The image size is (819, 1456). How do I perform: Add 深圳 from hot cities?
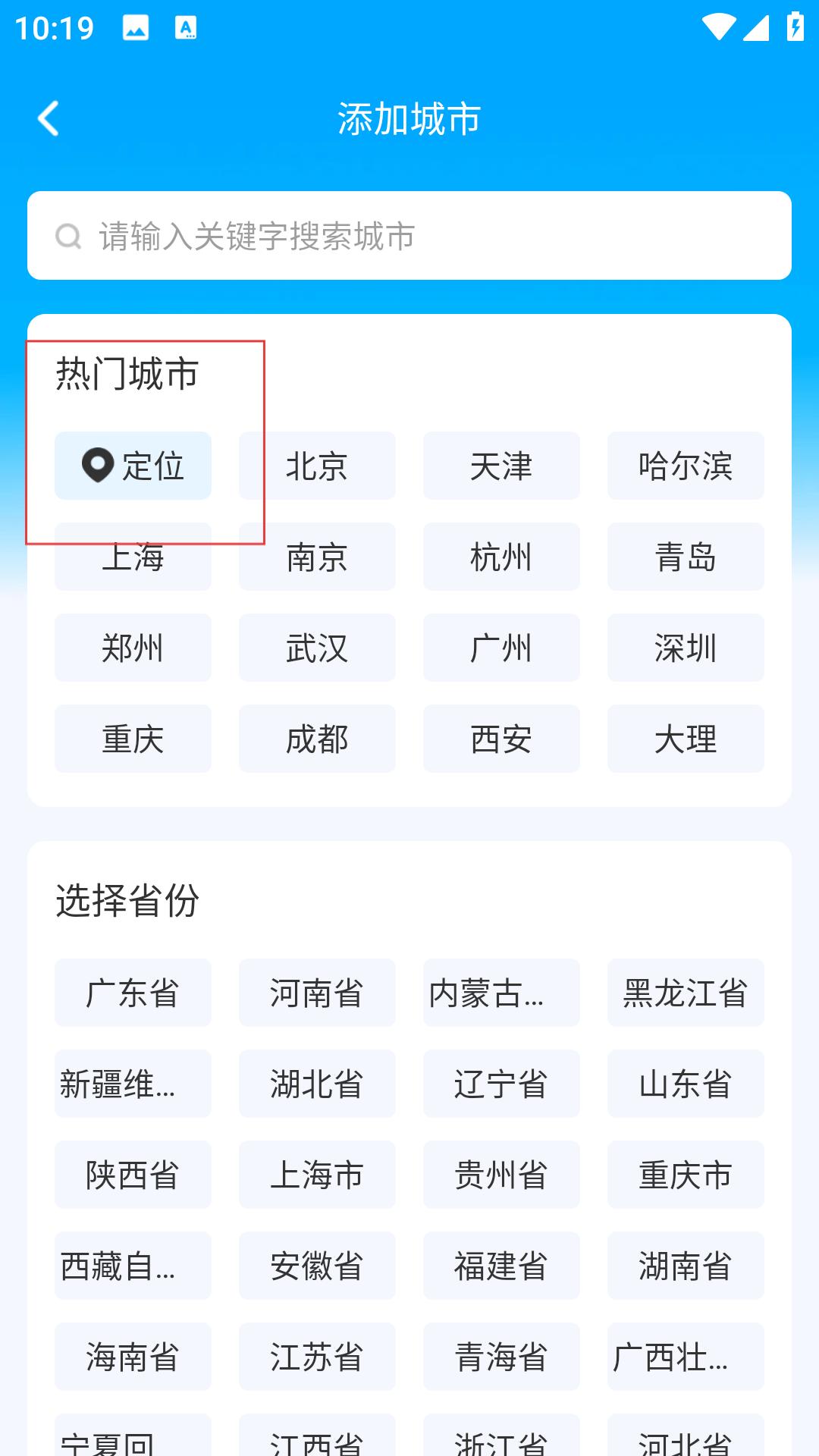tap(686, 648)
